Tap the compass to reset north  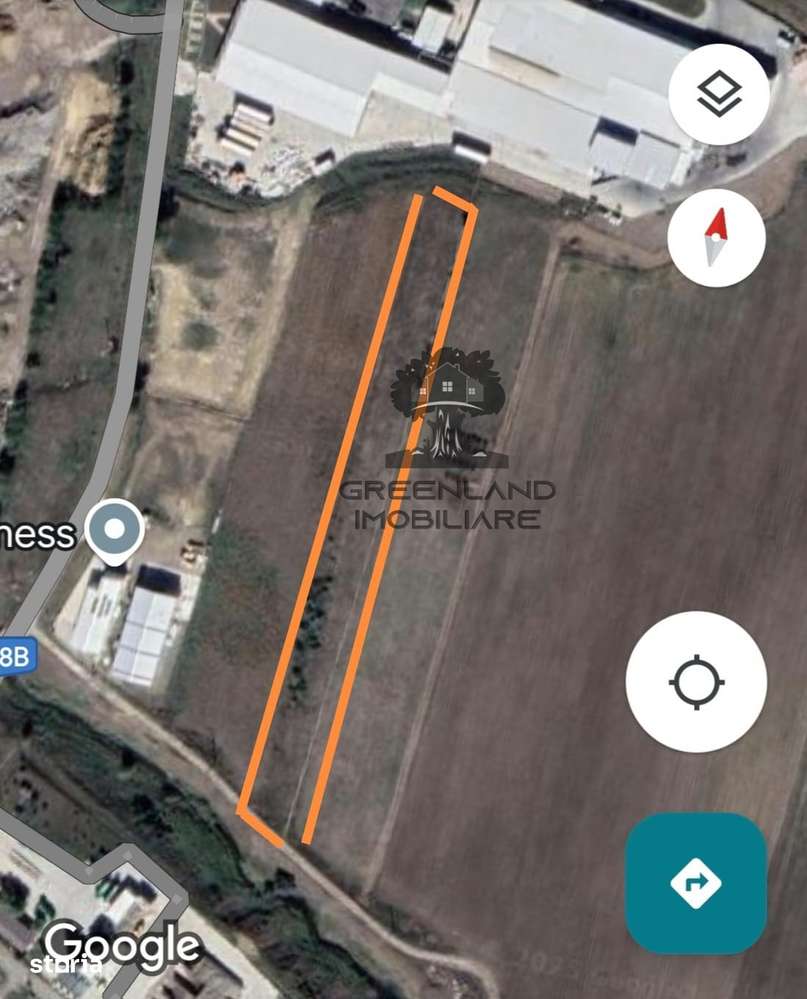[x=716, y=238]
